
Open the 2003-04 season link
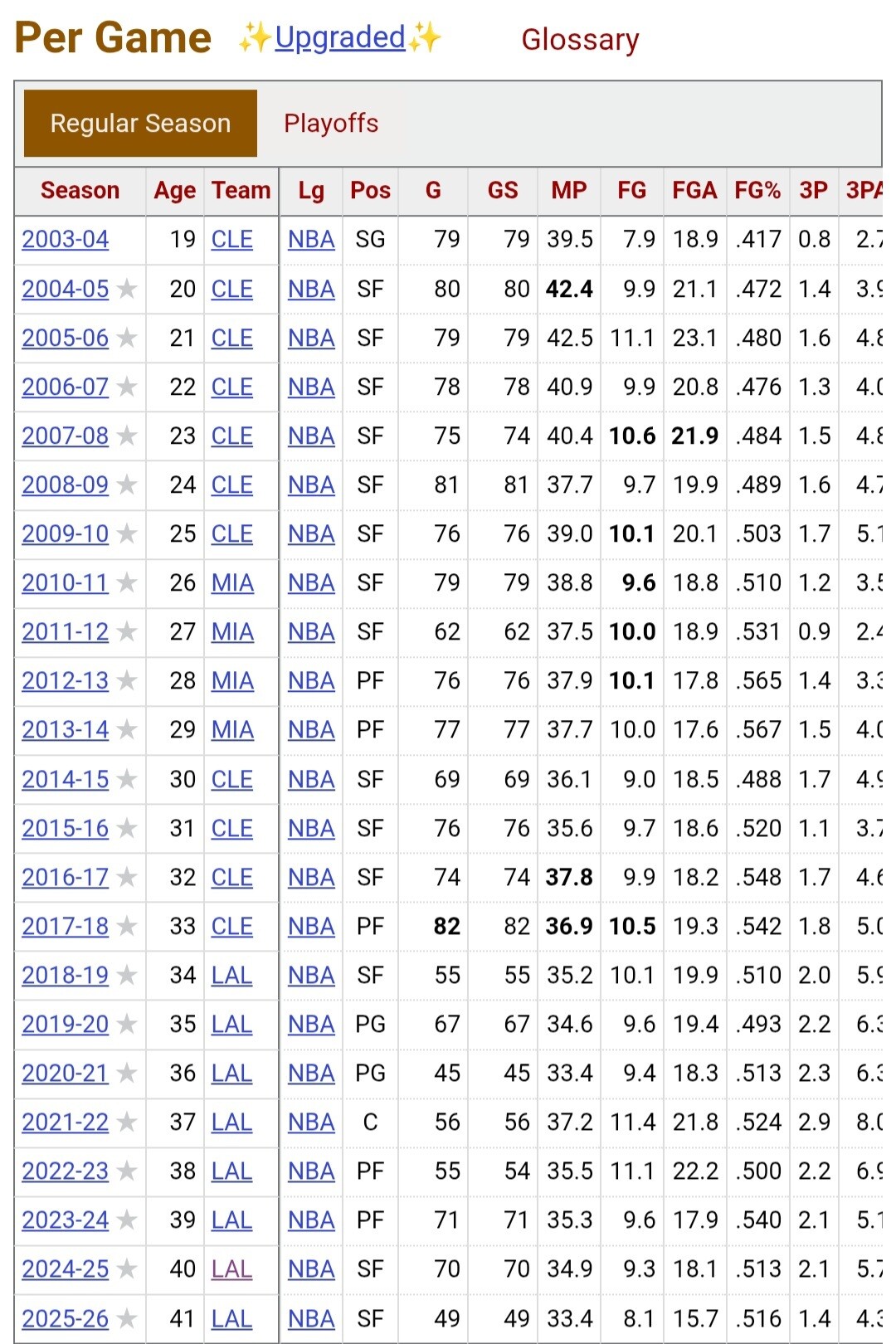click(66, 239)
